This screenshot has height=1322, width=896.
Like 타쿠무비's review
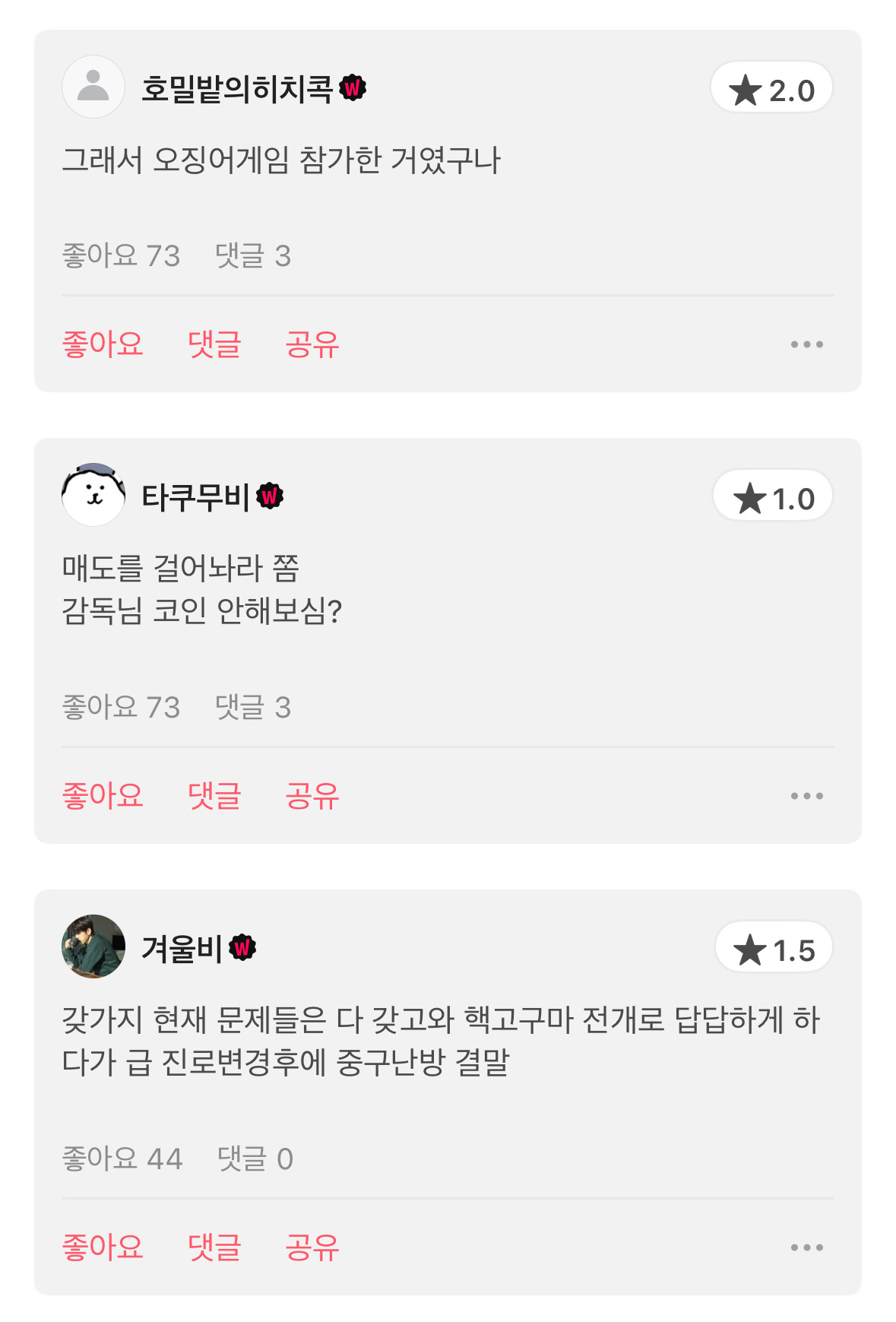(103, 796)
